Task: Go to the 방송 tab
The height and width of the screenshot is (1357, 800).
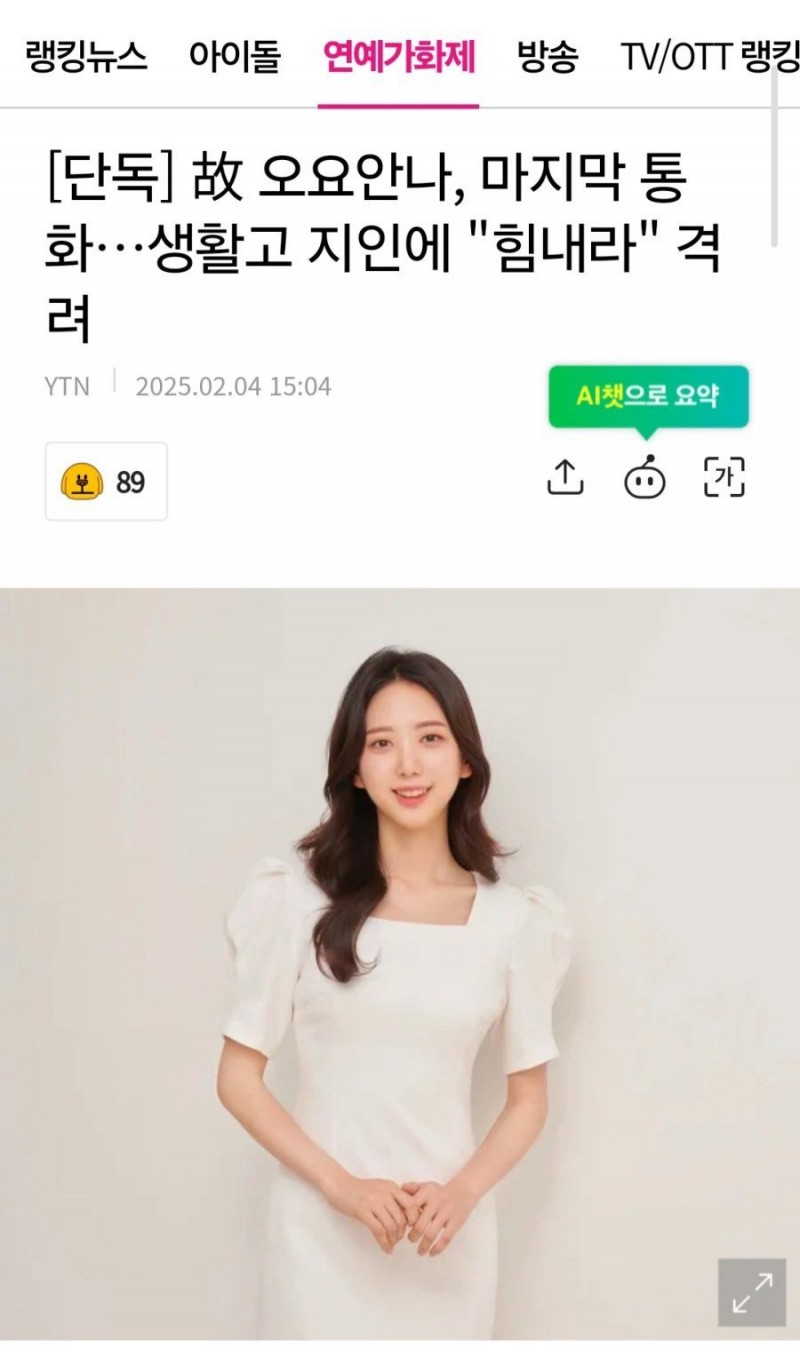Action: 548,57
